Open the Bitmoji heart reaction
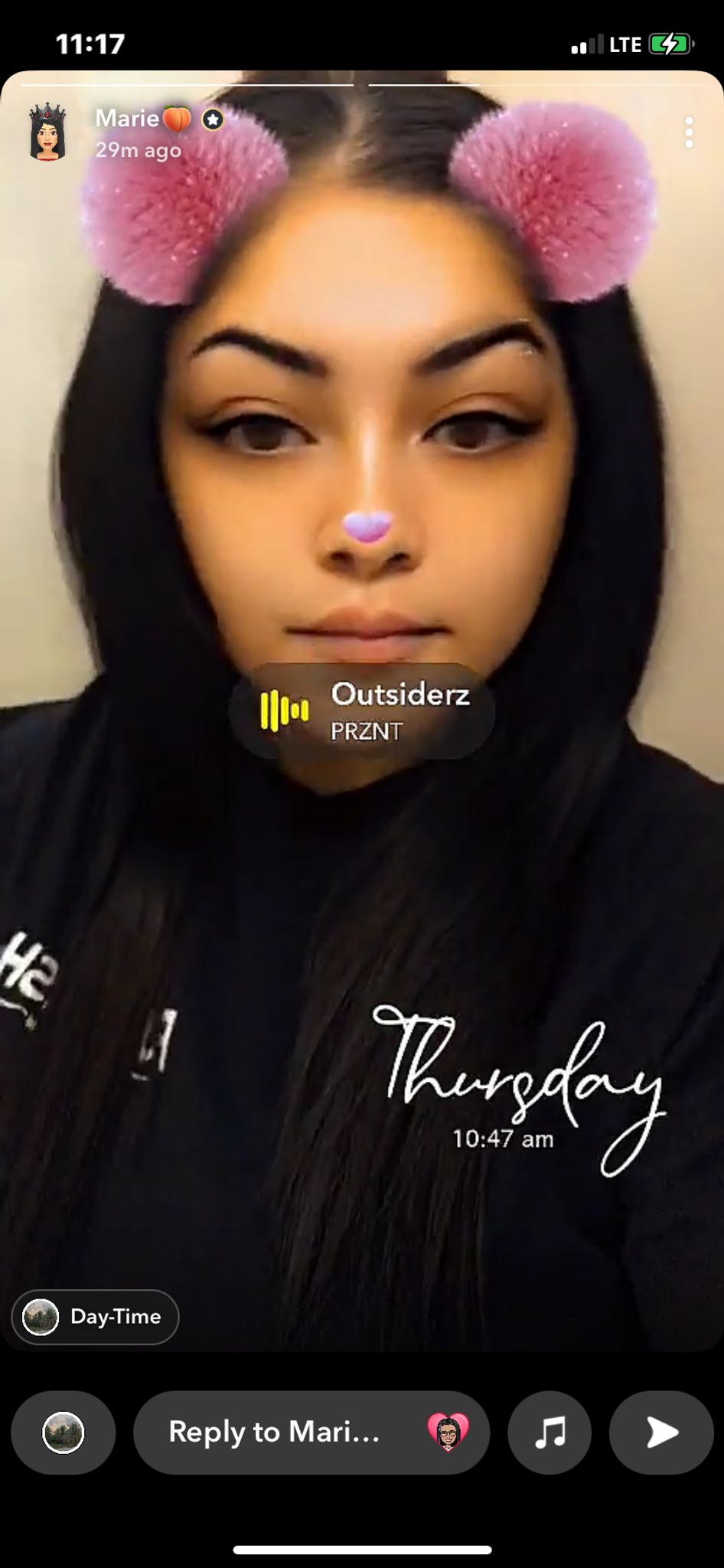Screen dimensions: 724x1568 click(448, 1432)
